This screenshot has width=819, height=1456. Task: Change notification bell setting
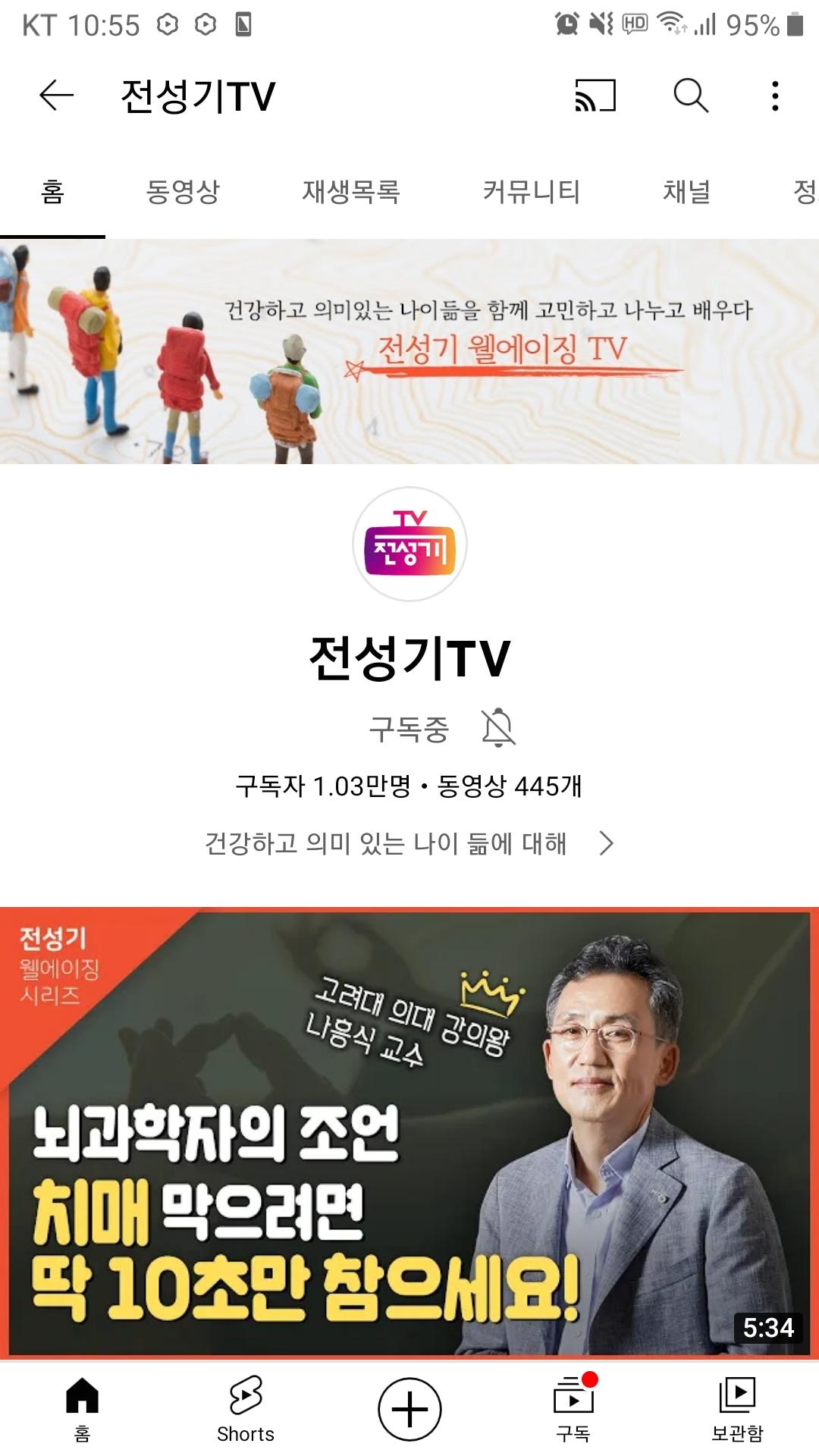(x=498, y=728)
